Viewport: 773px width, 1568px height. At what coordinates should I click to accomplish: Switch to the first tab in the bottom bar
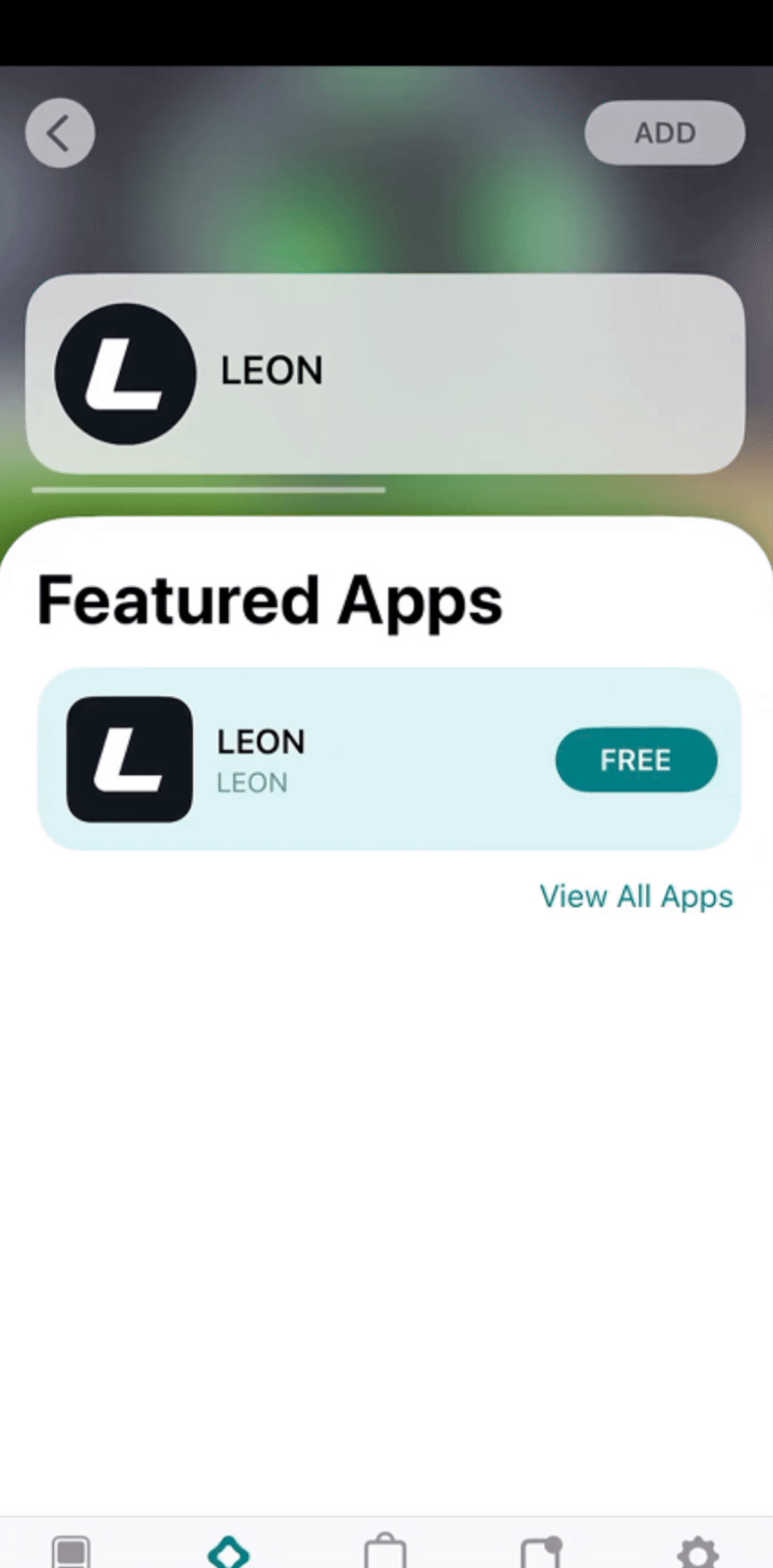pos(72,1551)
